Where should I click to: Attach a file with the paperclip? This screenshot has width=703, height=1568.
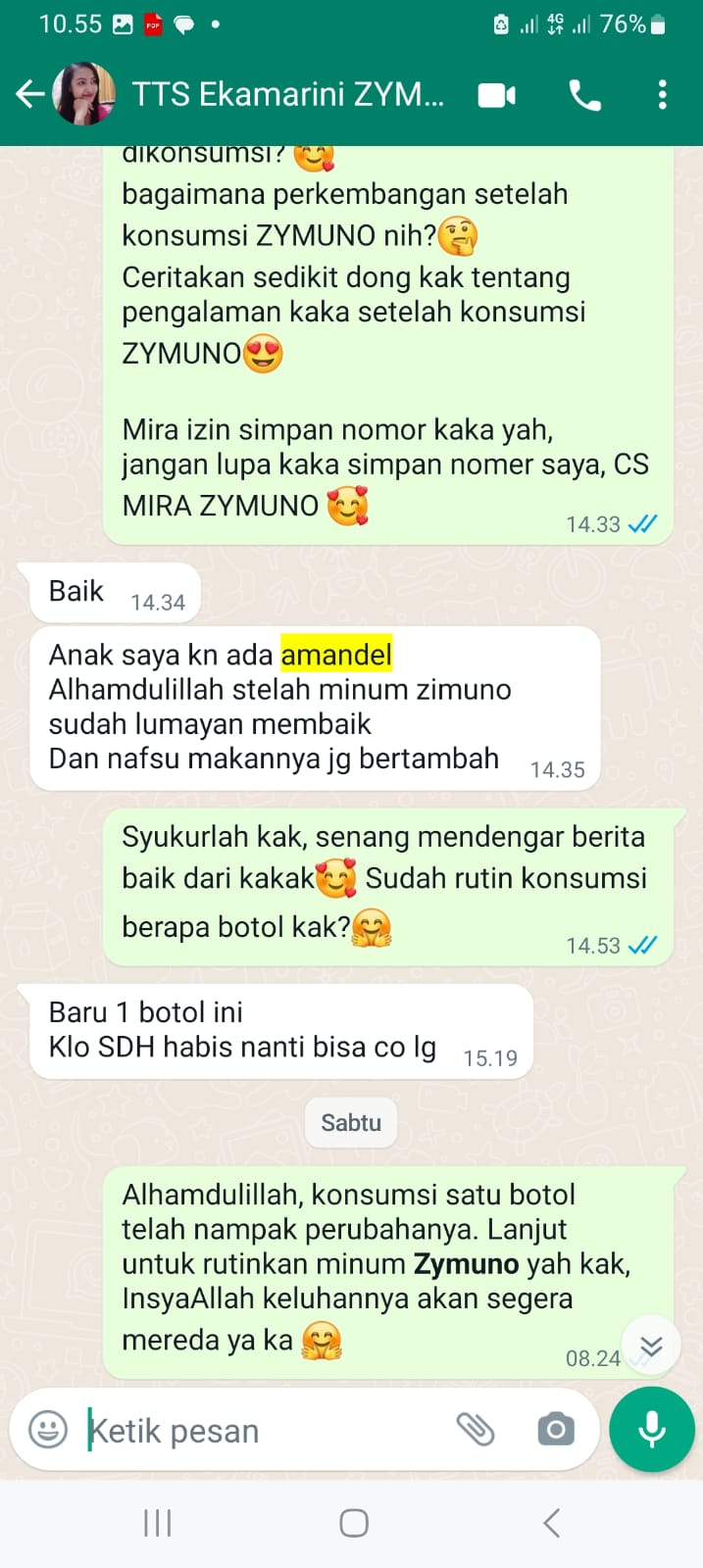click(x=476, y=1430)
